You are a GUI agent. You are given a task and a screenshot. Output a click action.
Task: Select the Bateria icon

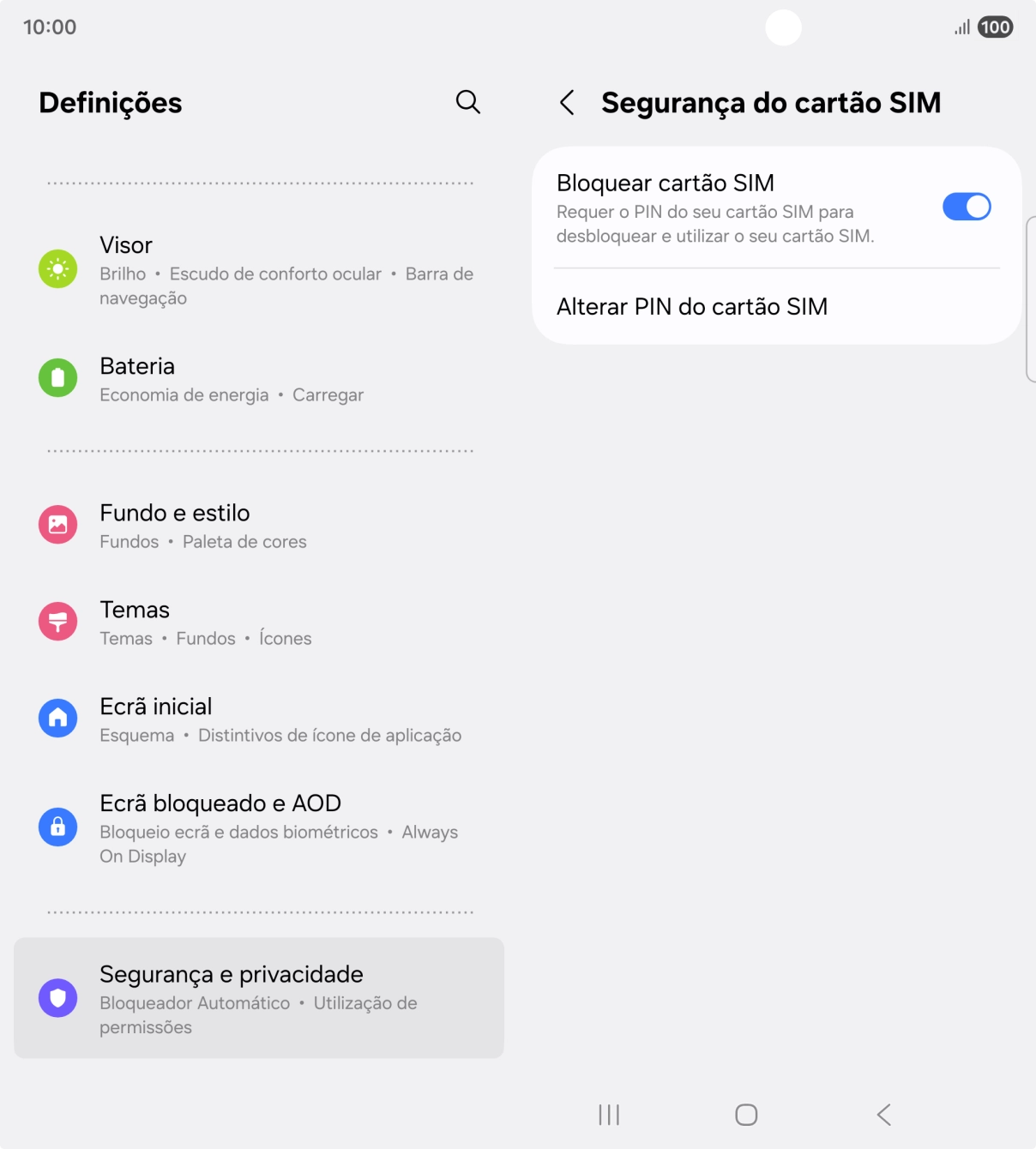tap(57, 377)
